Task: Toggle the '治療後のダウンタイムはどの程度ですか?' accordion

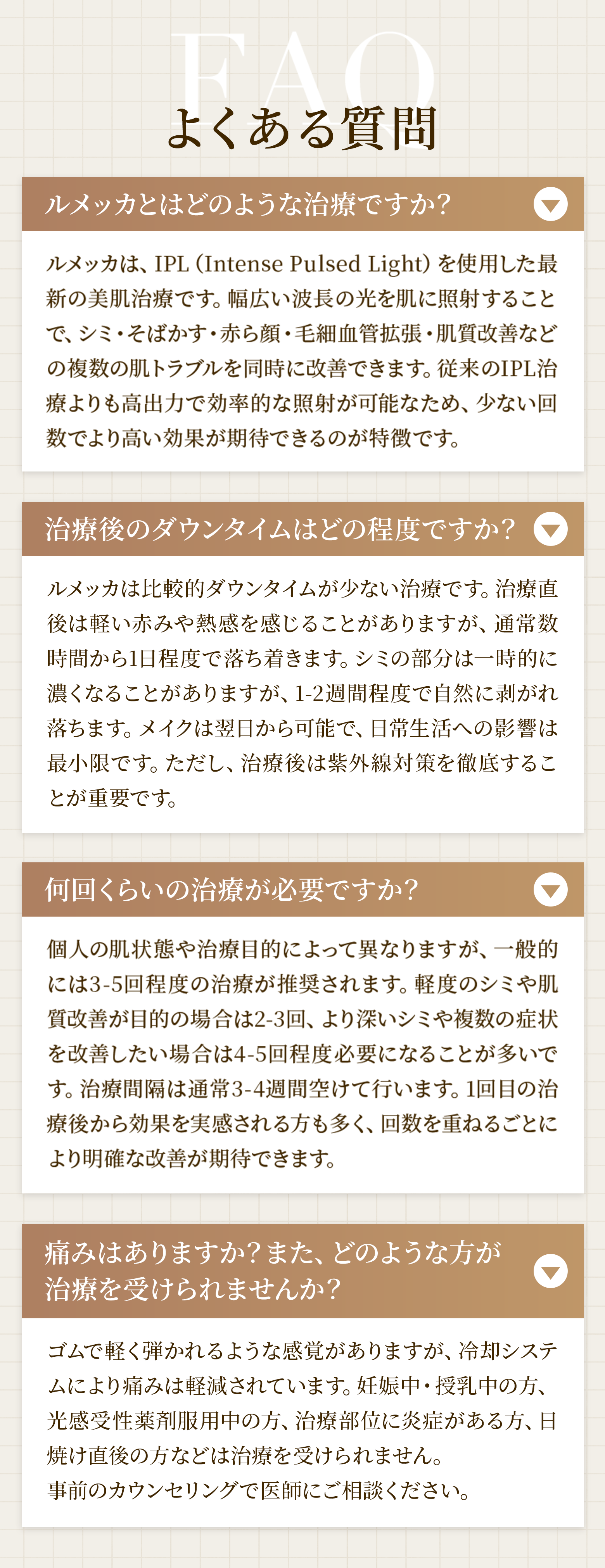Action: click(x=550, y=528)
